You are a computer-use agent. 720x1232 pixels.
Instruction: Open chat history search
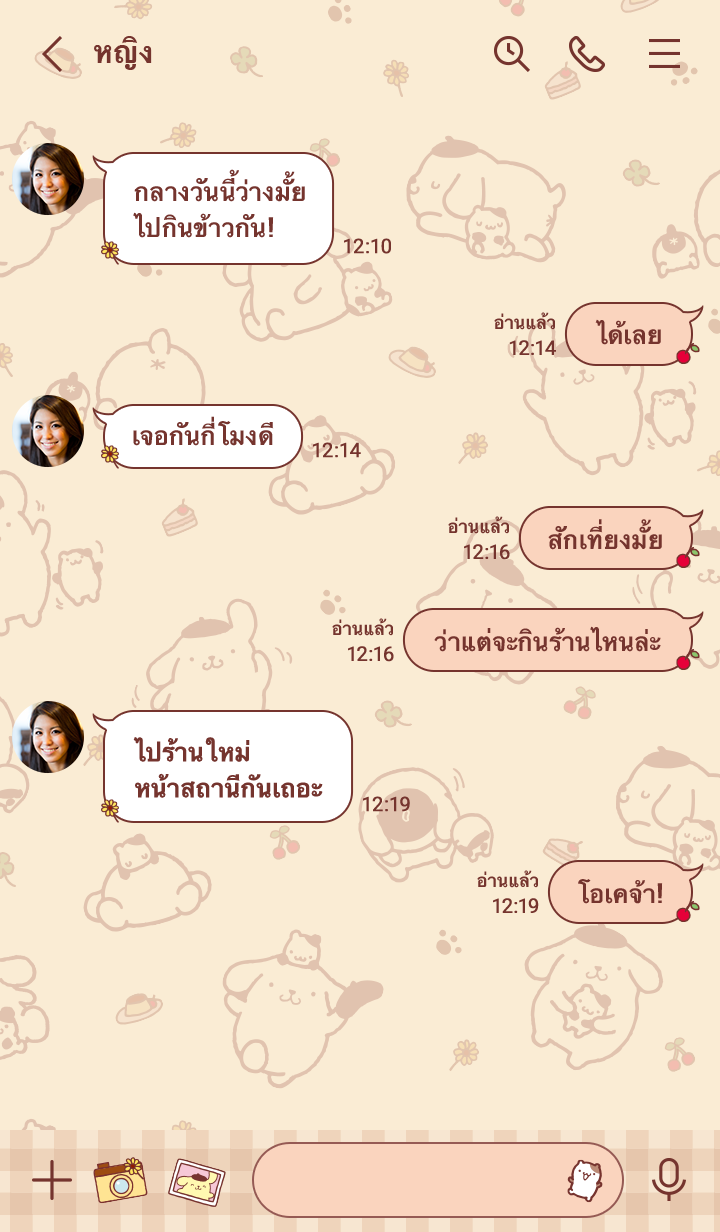pyautogui.click(x=511, y=54)
